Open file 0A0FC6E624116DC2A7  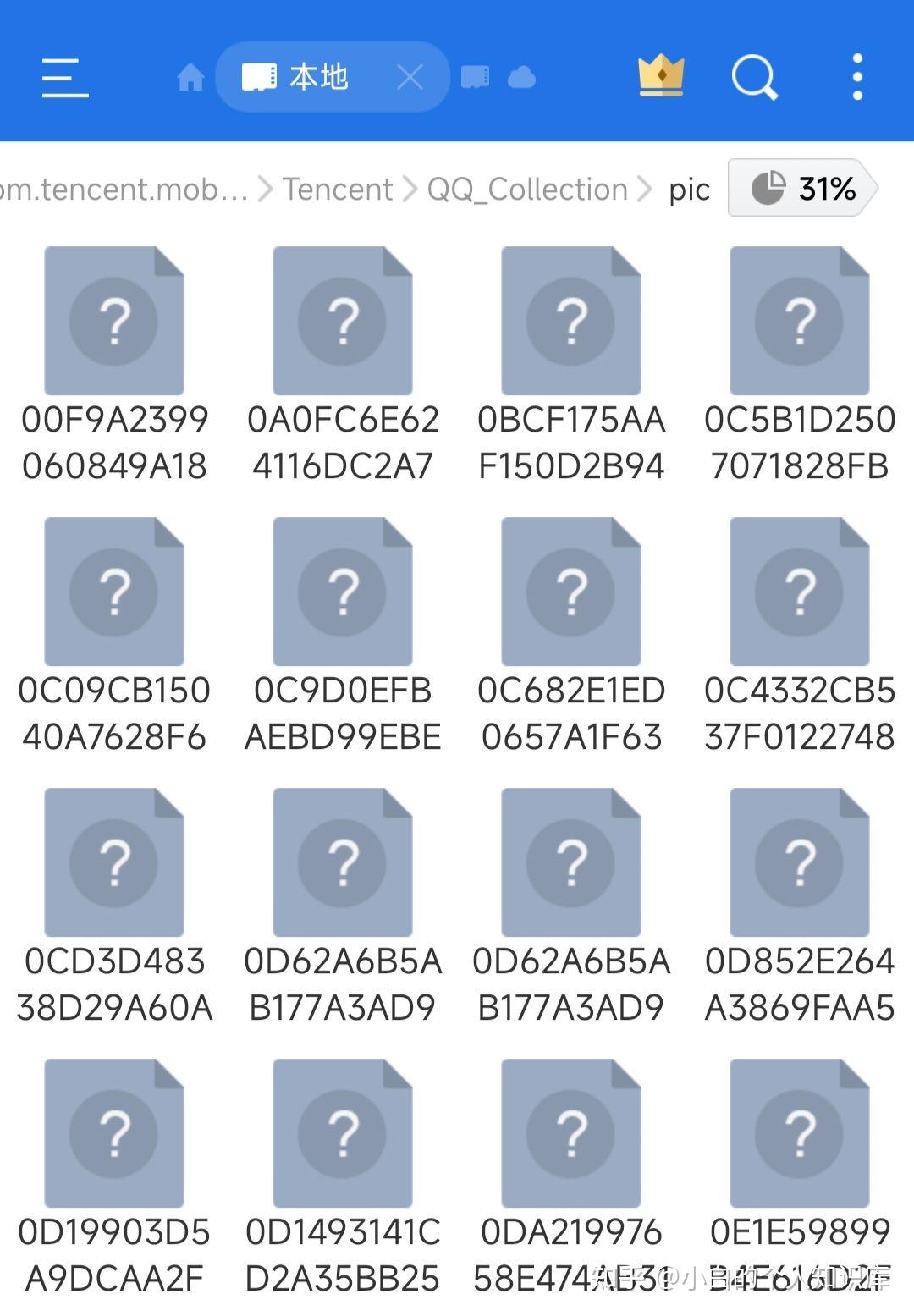(343, 322)
